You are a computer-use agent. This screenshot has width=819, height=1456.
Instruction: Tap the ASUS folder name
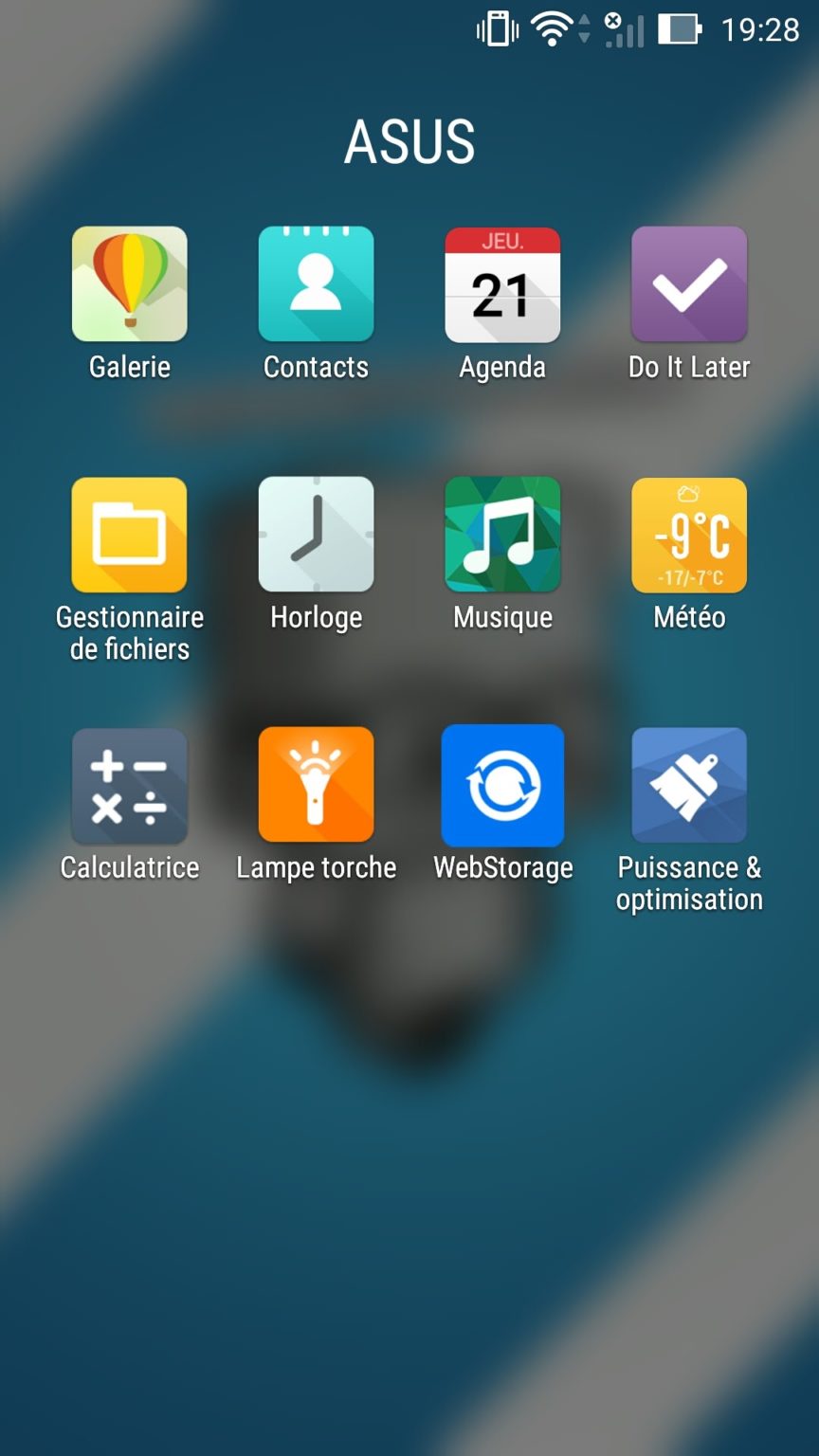point(409,142)
